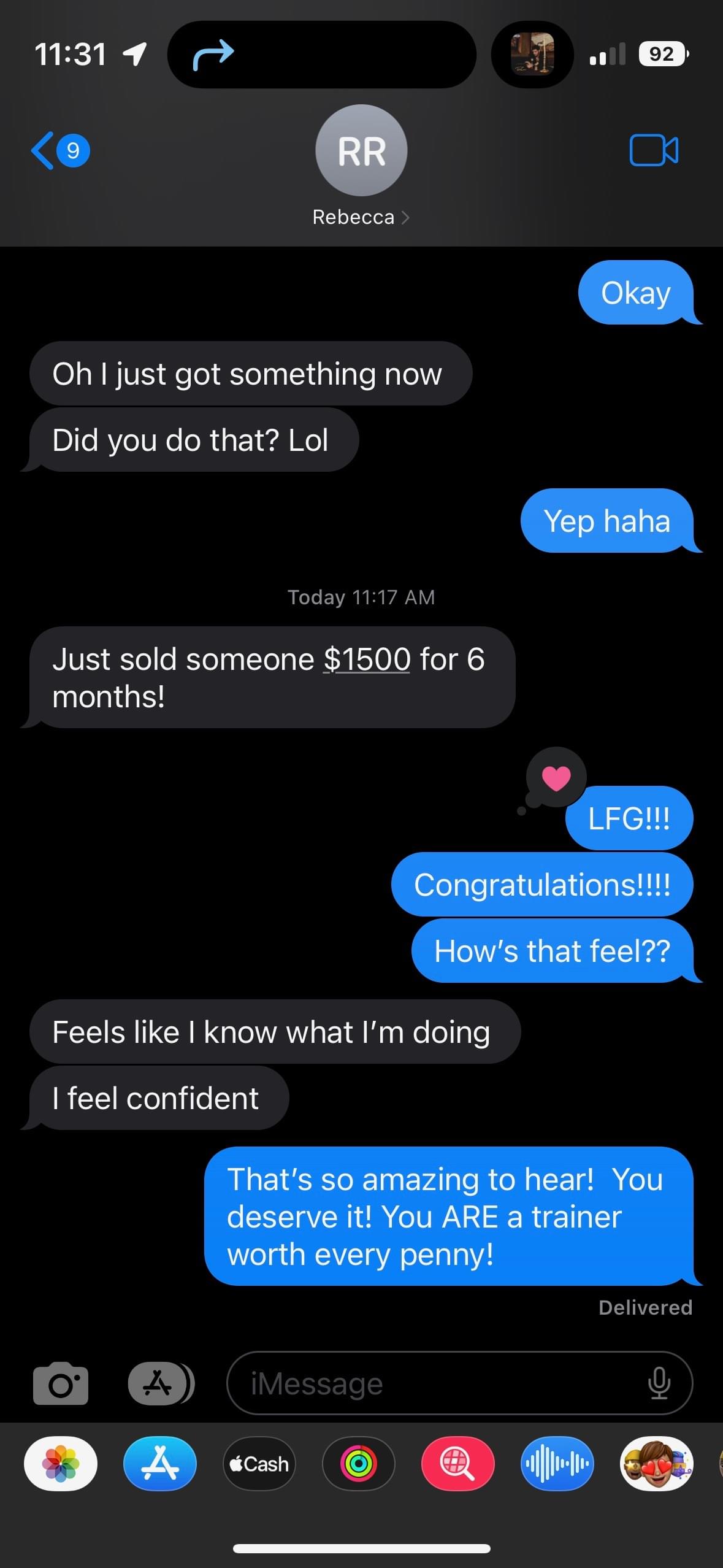The image size is (723, 1568).
Task: Open the Photos app in the drawer
Action: [x=61, y=1464]
